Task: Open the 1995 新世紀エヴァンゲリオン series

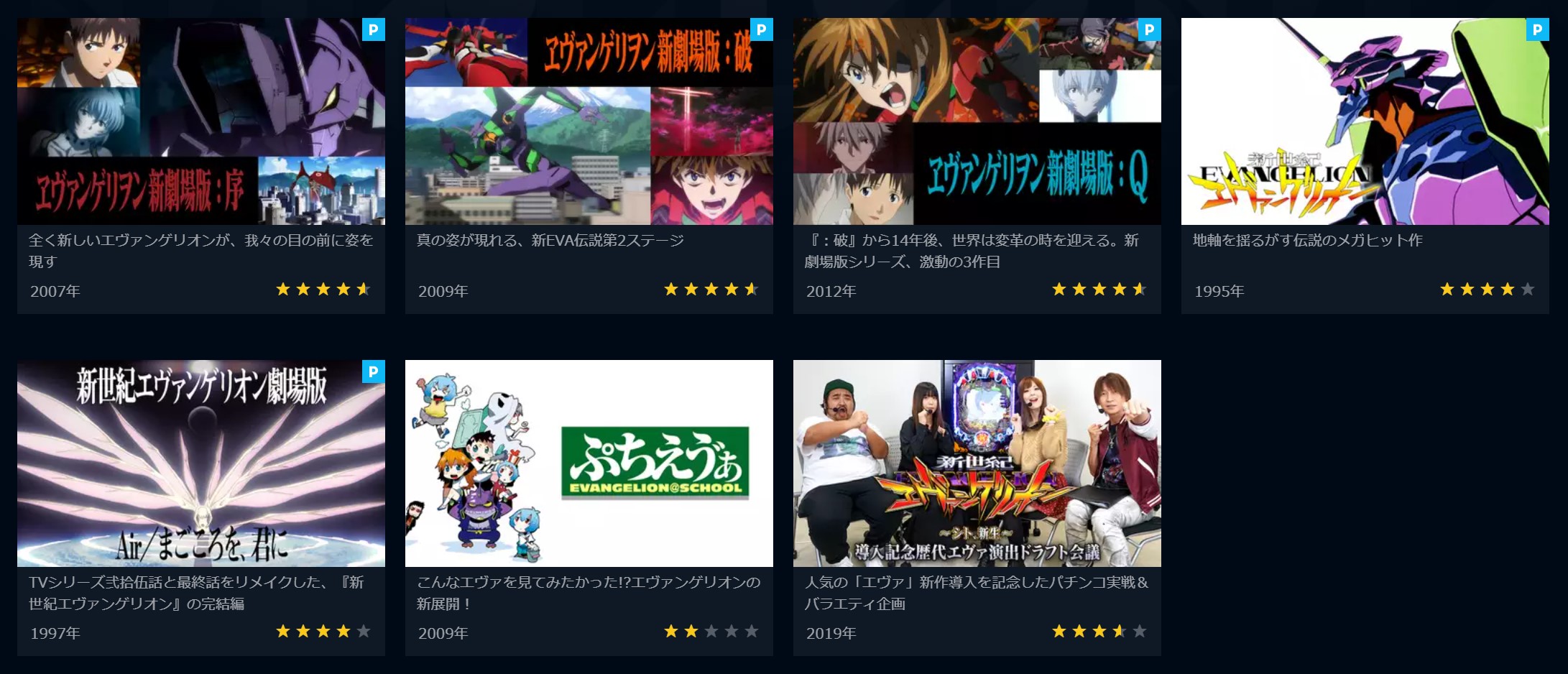Action: click(1365, 122)
